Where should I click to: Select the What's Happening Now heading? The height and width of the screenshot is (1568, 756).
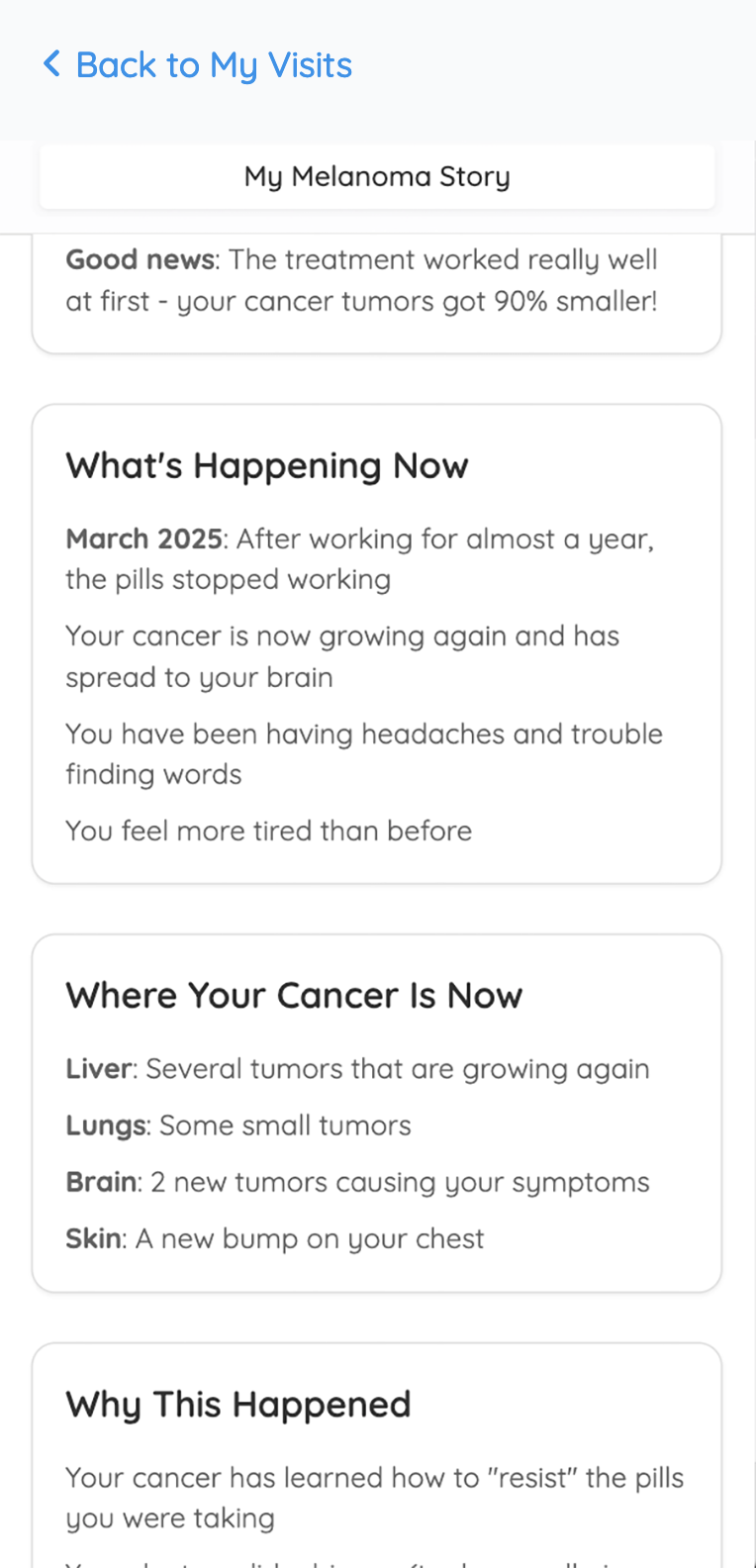267,465
